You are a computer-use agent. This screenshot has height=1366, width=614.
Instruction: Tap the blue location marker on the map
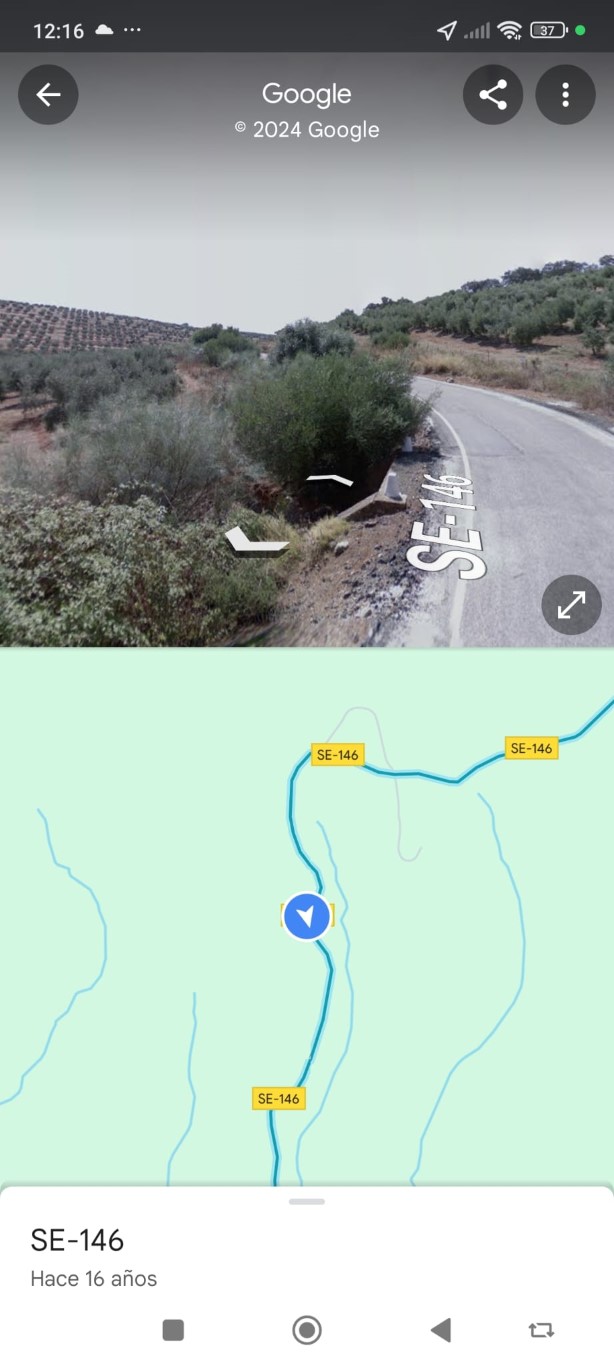tap(307, 916)
